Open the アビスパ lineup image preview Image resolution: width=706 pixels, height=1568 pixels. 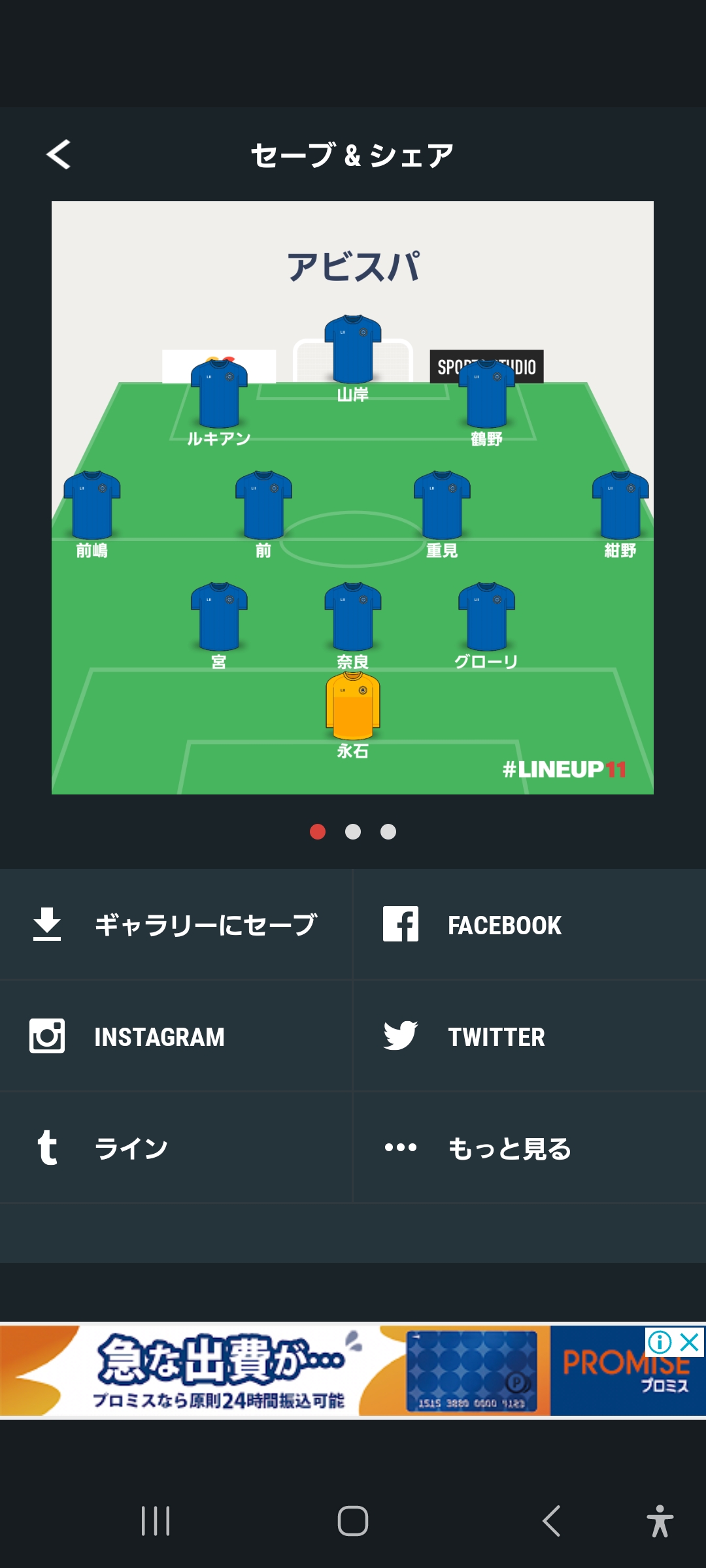pos(352,498)
